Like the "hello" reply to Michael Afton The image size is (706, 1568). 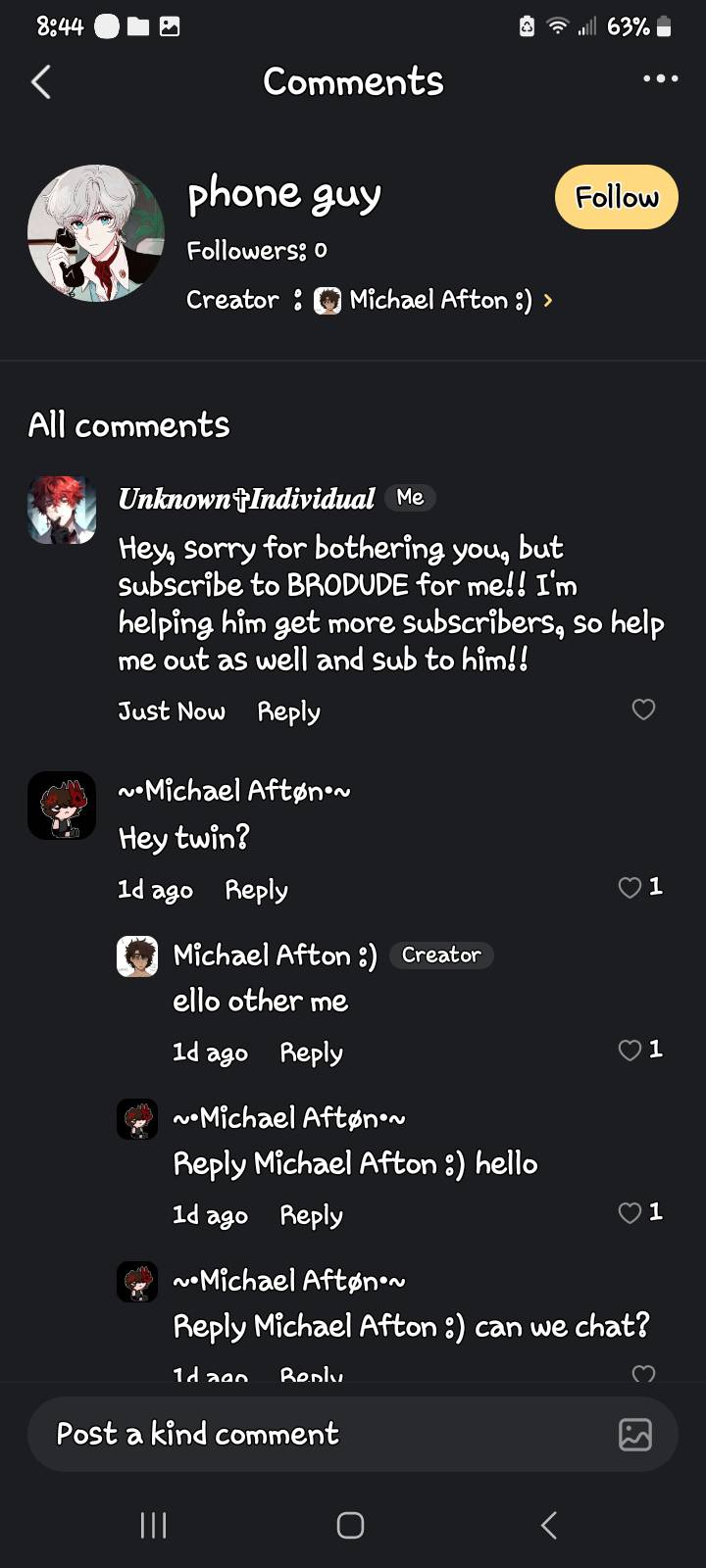point(630,1213)
